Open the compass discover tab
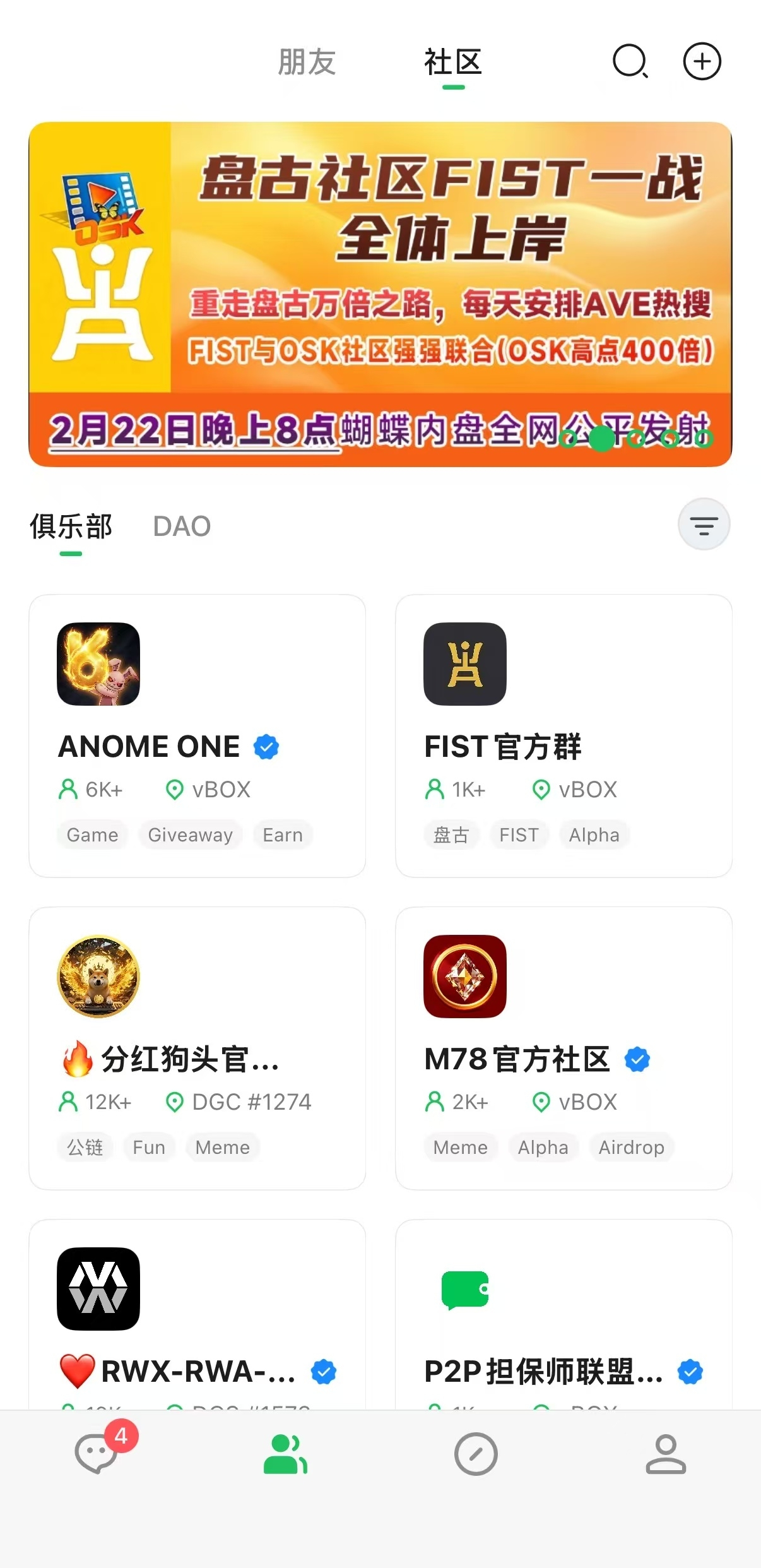Screen dimensions: 761x1568 pyautogui.click(x=476, y=1454)
